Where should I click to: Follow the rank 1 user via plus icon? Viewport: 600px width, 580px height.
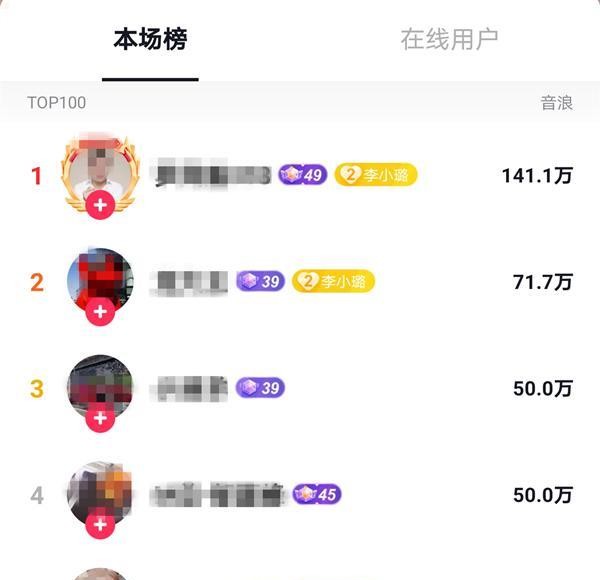[100, 207]
